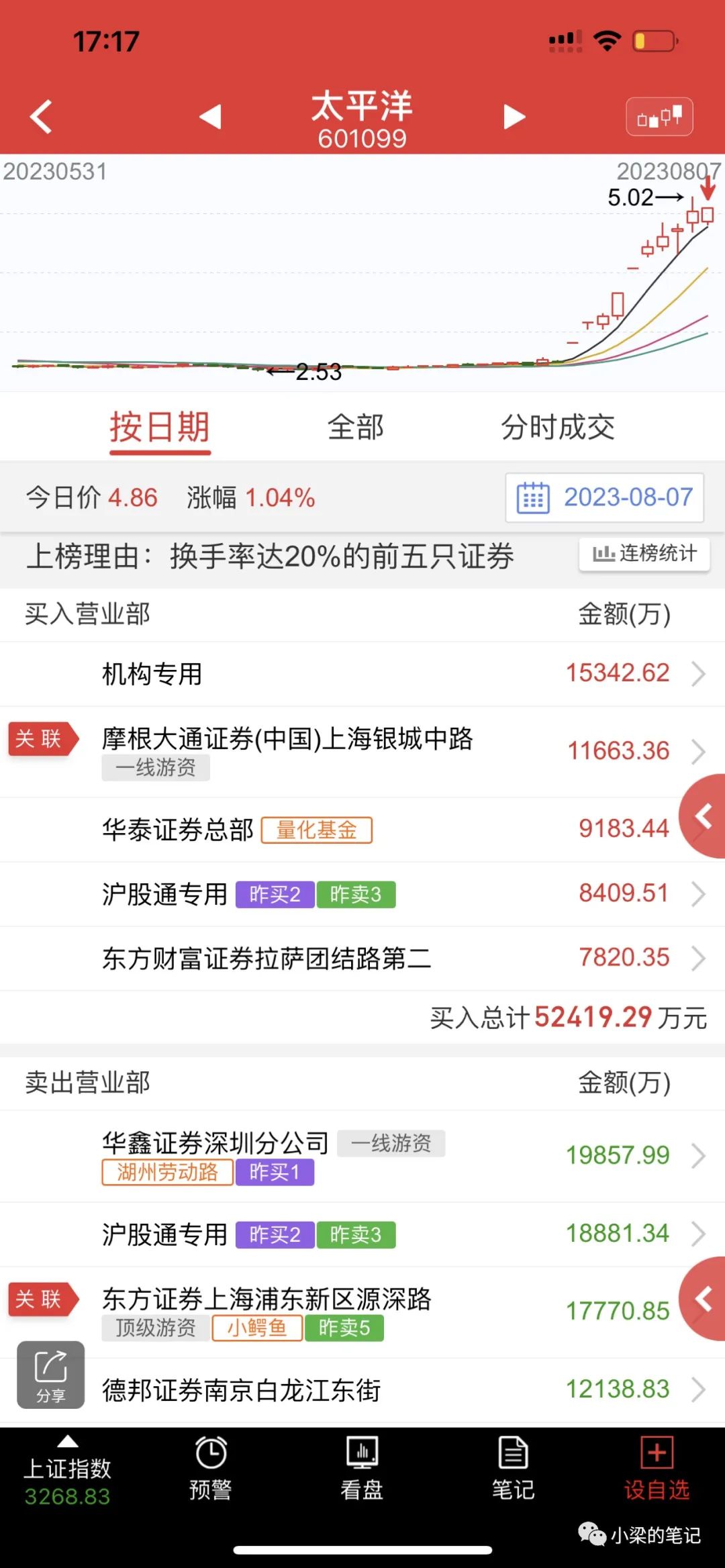This screenshot has width=725, height=1568.
Task: Open 华鑫证券深圳分公司 seller row
Action: pyautogui.click(x=362, y=1156)
